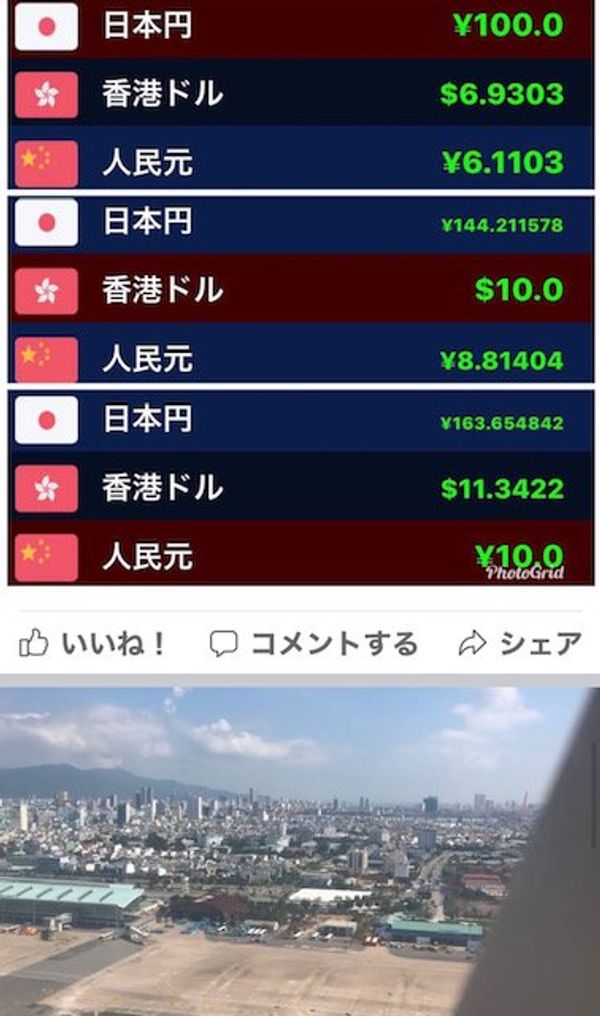600x1016 pixels.
Task: Tap コメントする to comment
Action: tap(314, 643)
